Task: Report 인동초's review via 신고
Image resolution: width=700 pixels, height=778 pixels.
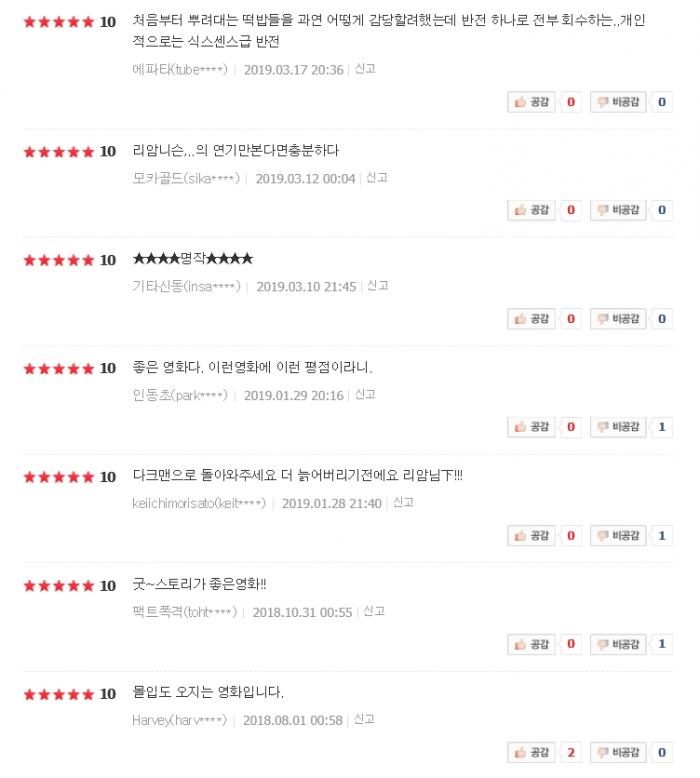Action: point(364,395)
